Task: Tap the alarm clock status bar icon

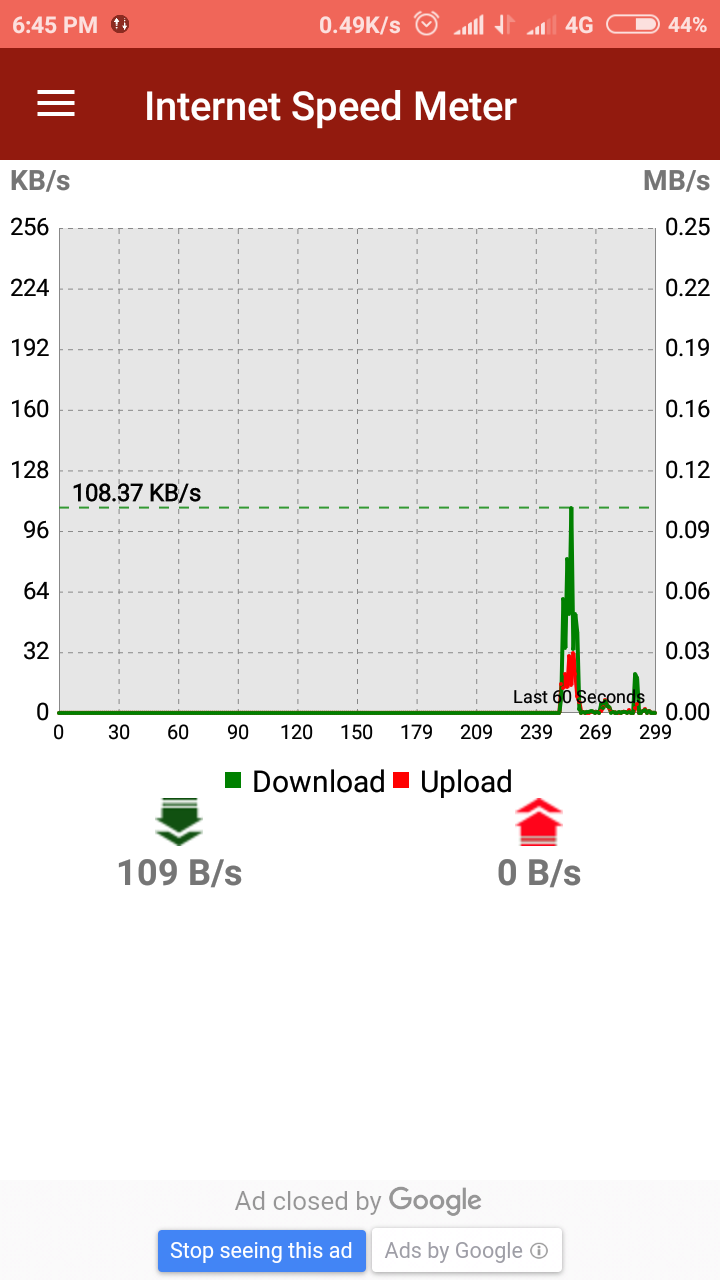Action: pos(425,22)
